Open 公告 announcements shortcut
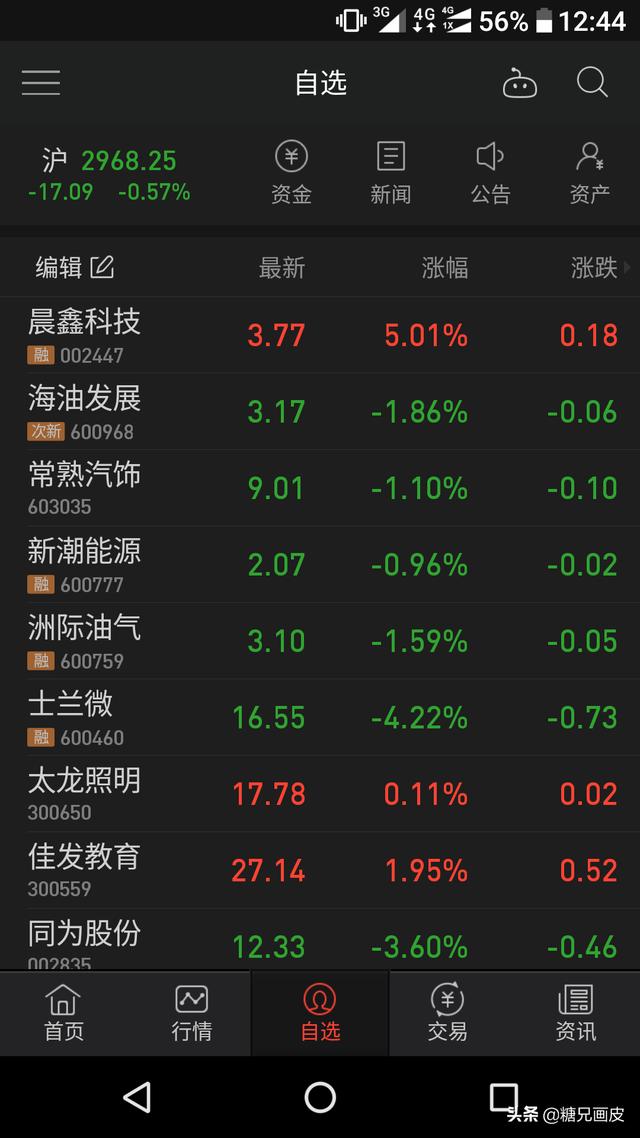This screenshot has height=1138, width=640. pos(491,173)
